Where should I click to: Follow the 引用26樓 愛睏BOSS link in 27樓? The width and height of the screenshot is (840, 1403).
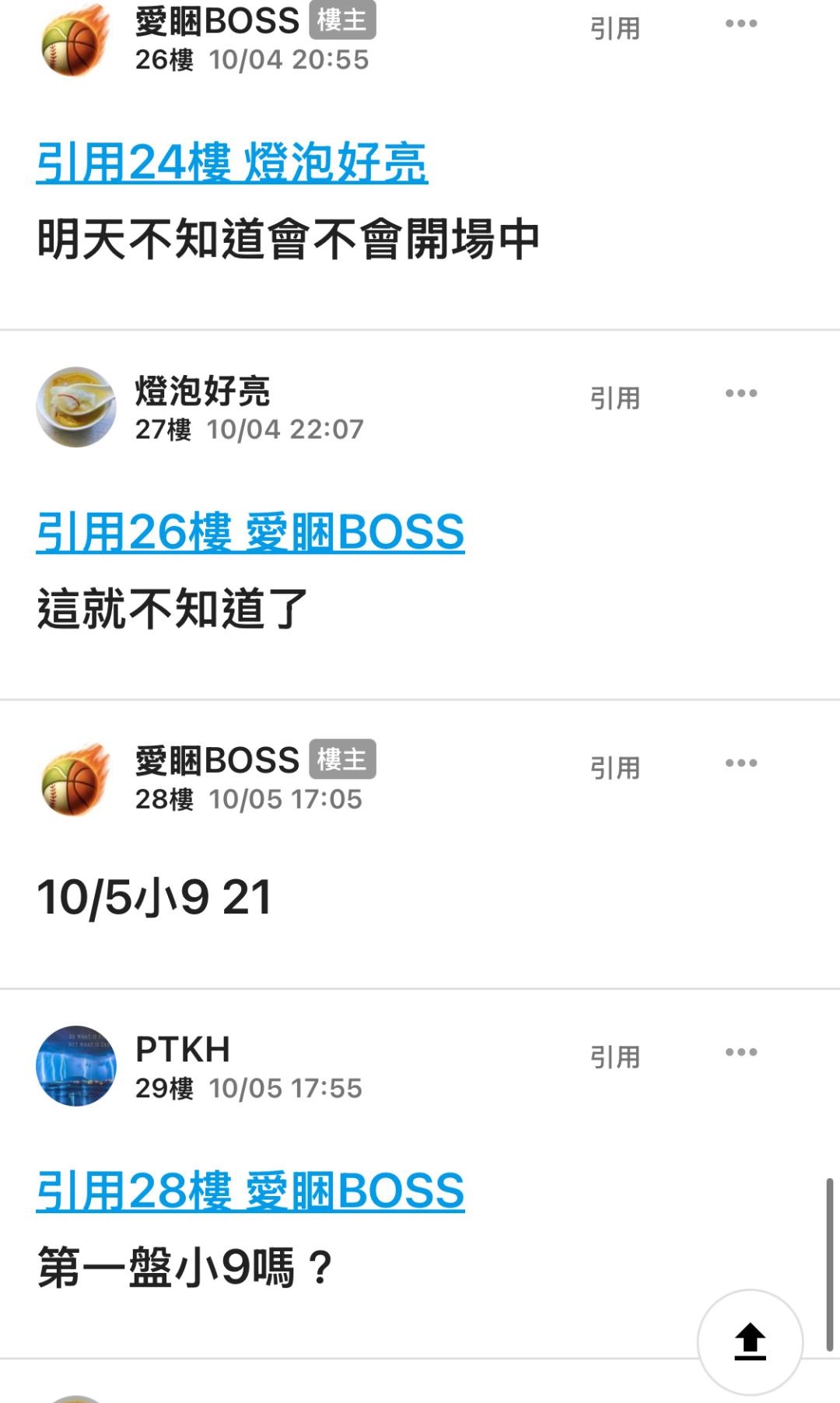(250, 532)
